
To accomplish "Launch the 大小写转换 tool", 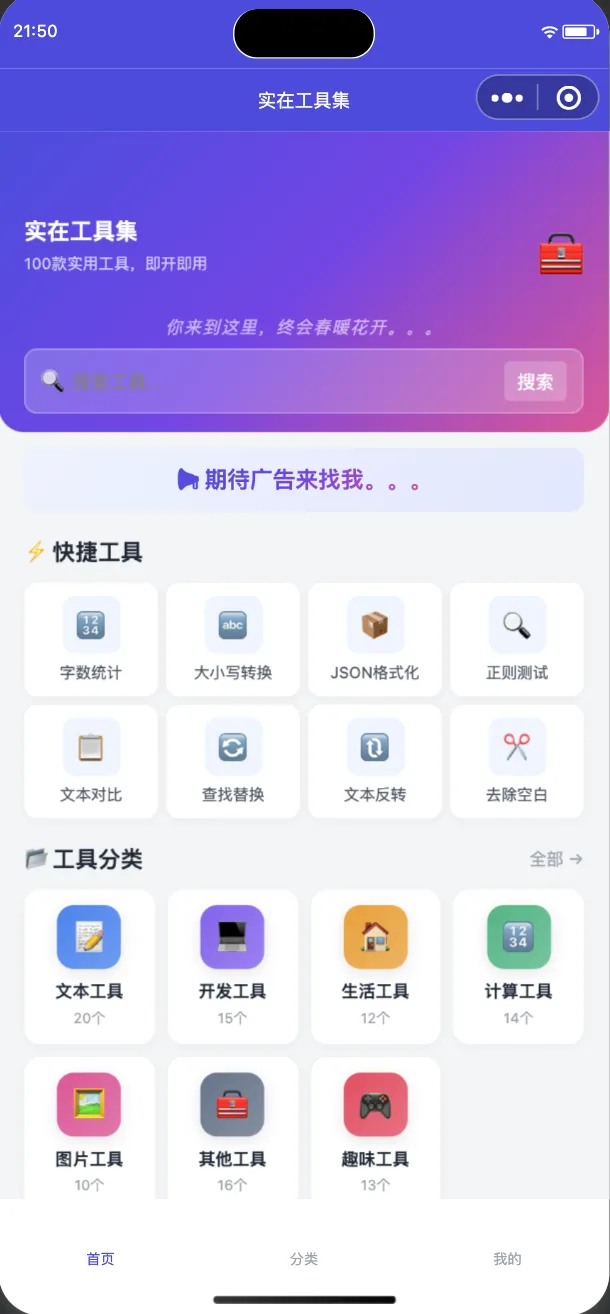I will click(233, 640).
